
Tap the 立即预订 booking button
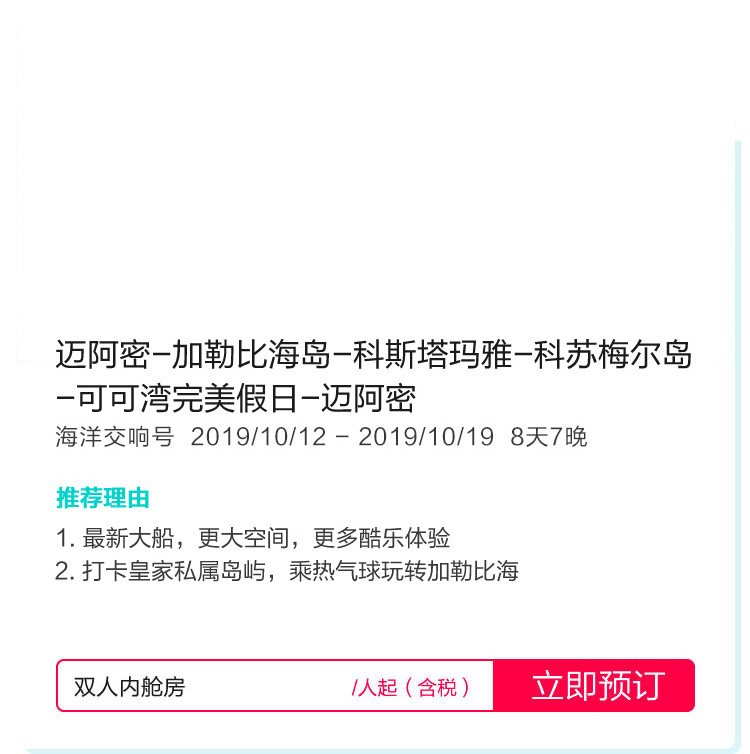pos(595,686)
